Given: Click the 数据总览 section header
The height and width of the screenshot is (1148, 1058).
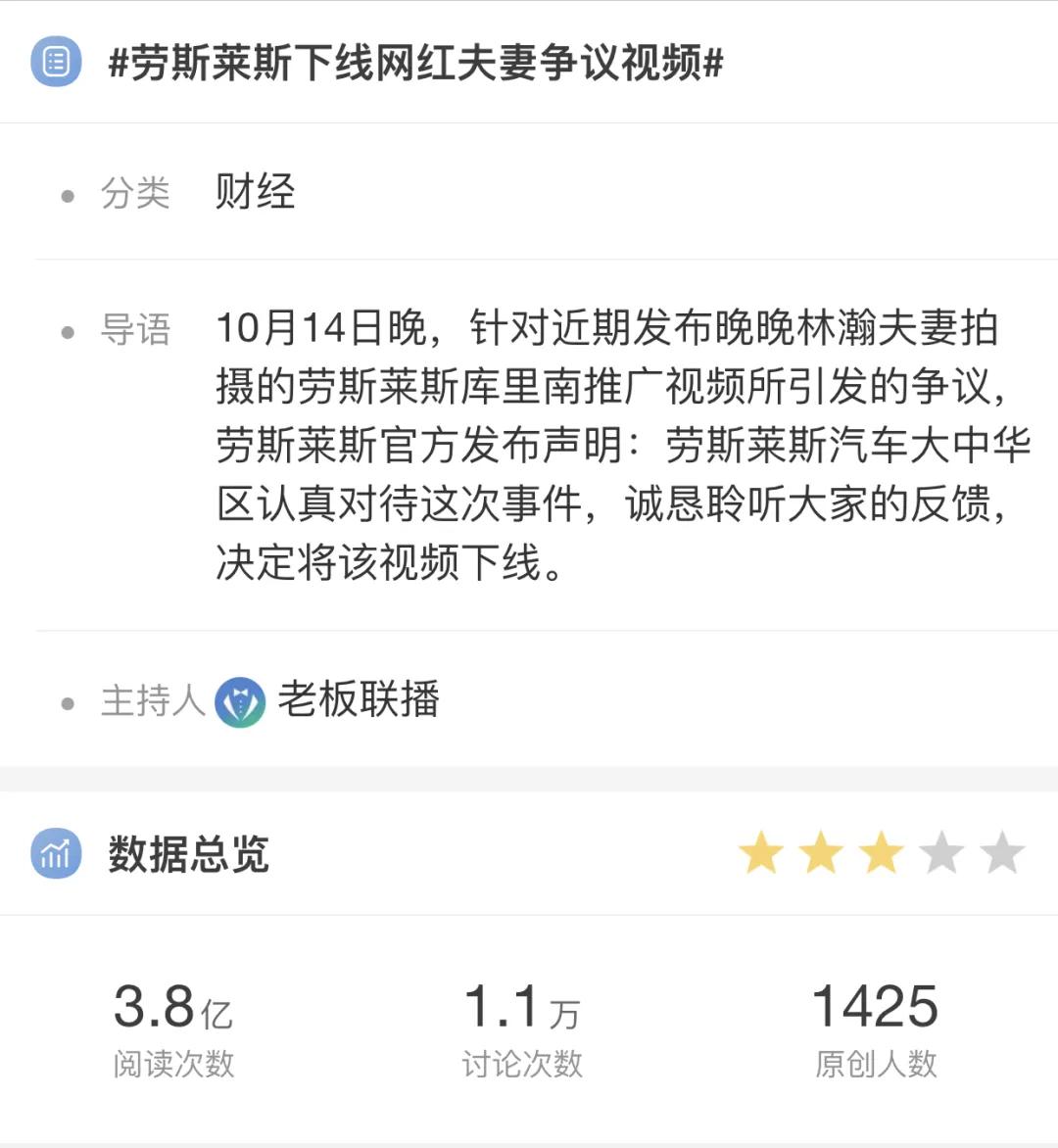Looking at the screenshot, I should 187,855.
